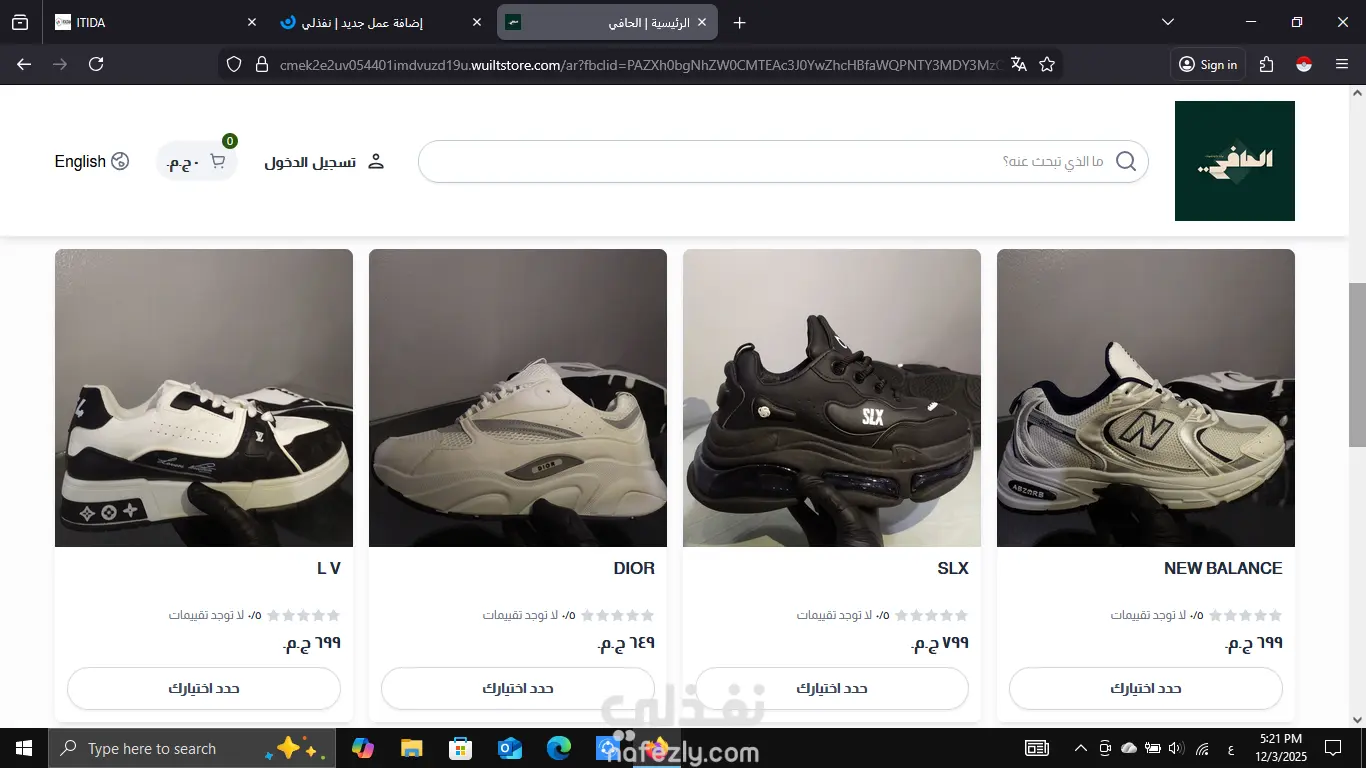
Task: Open the store search field
Action: [x=770, y=162]
